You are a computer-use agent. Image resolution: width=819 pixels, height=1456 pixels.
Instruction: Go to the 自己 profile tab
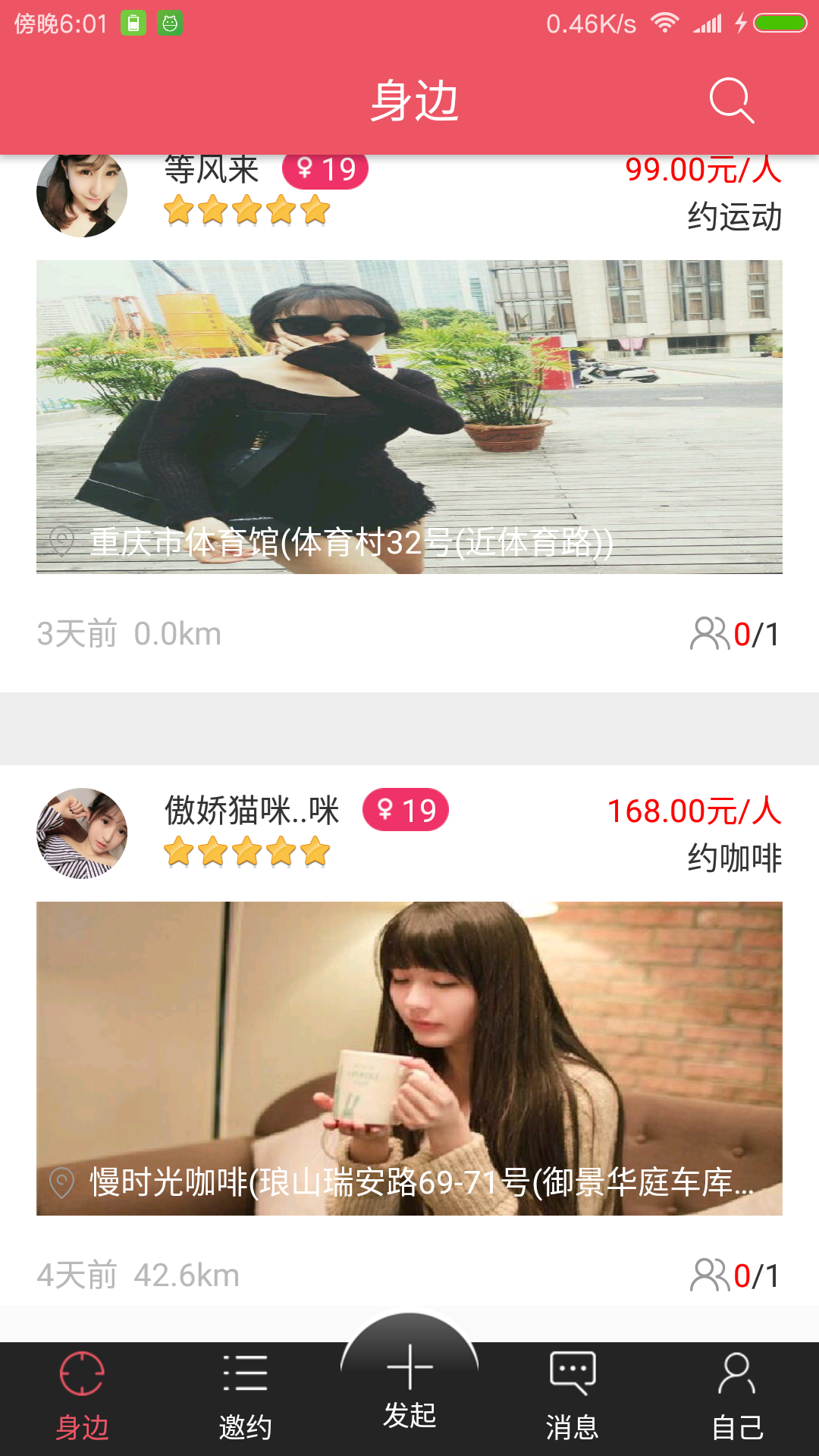[736, 1395]
